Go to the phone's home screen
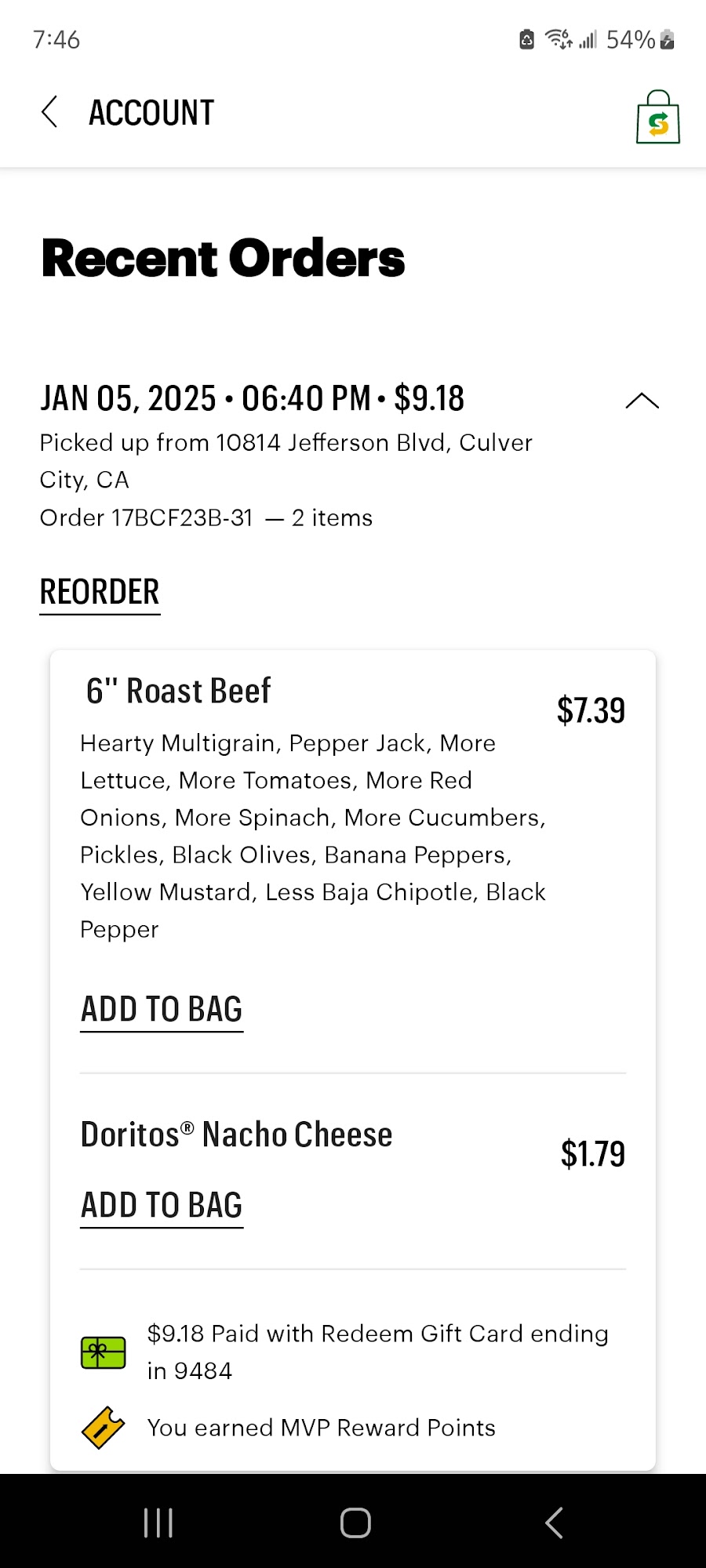Viewport: 706px width, 1568px height. point(355,1523)
